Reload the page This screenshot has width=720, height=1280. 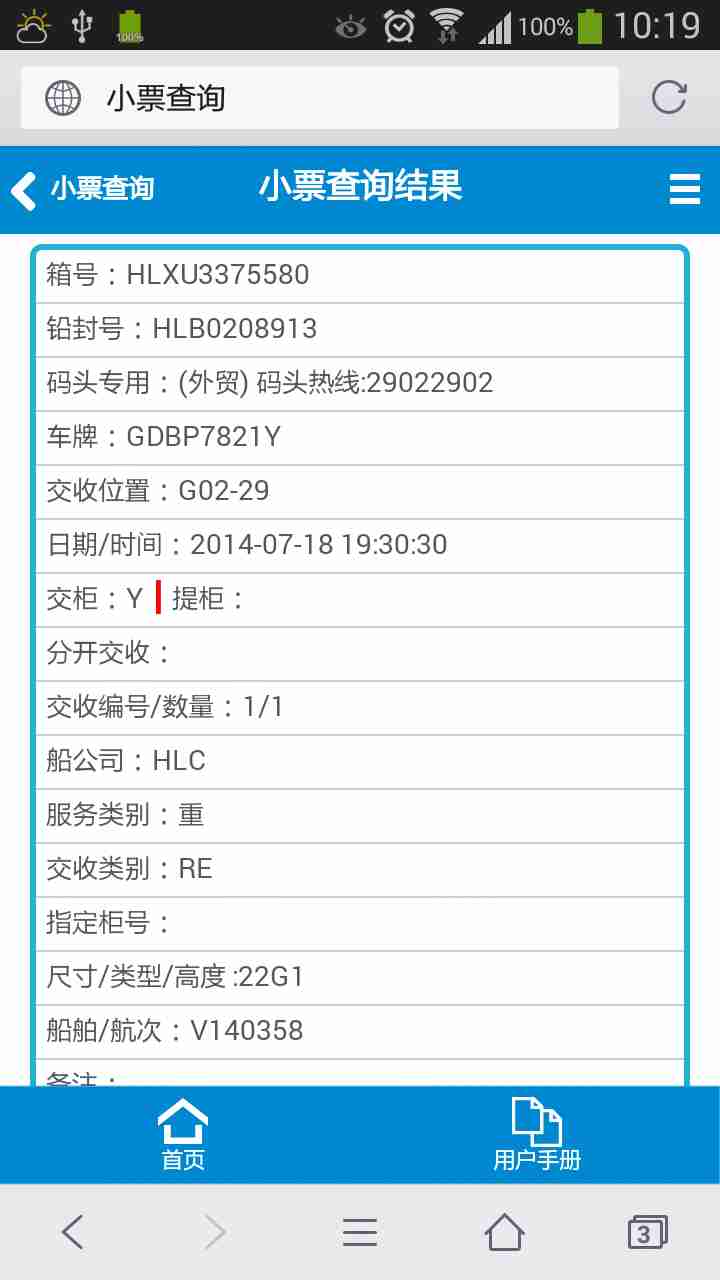[669, 98]
